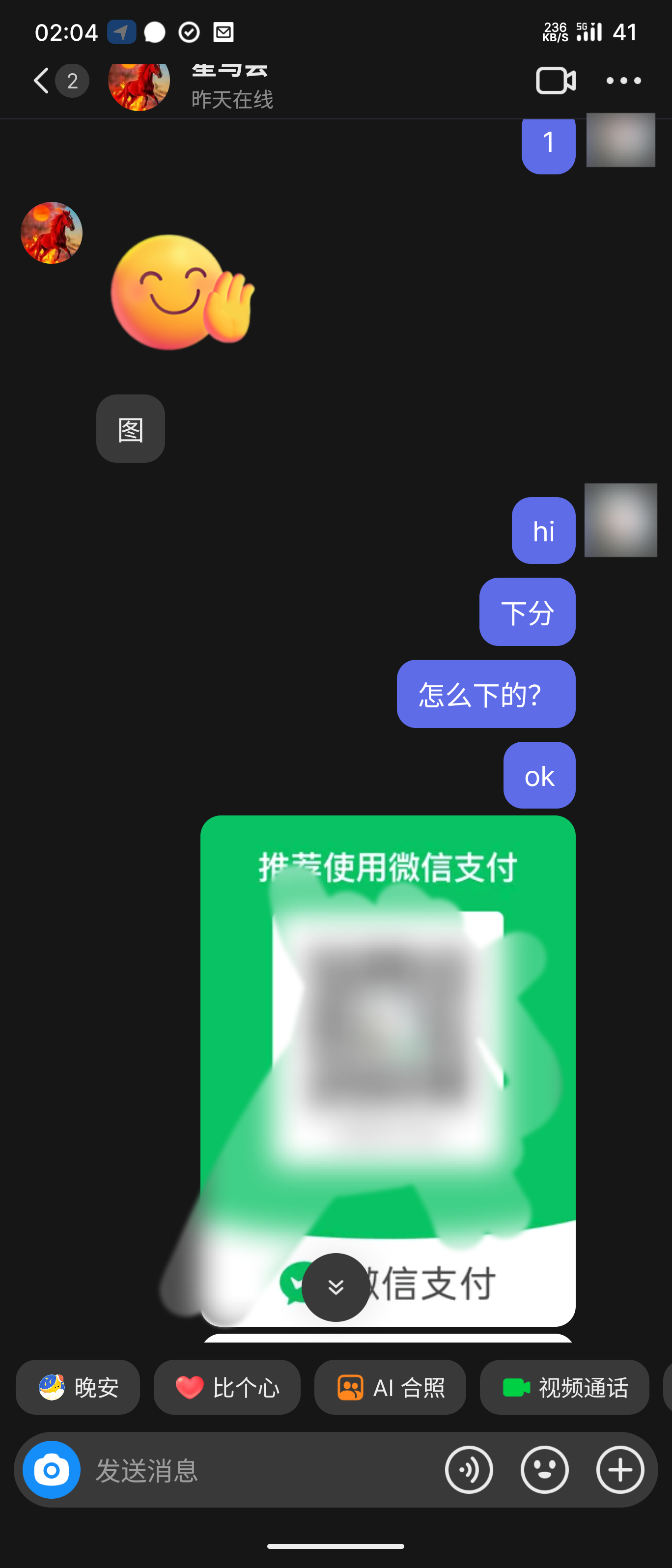The width and height of the screenshot is (672, 1568).
Task: Tap the 视频通话 chip
Action: click(564, 1387)
